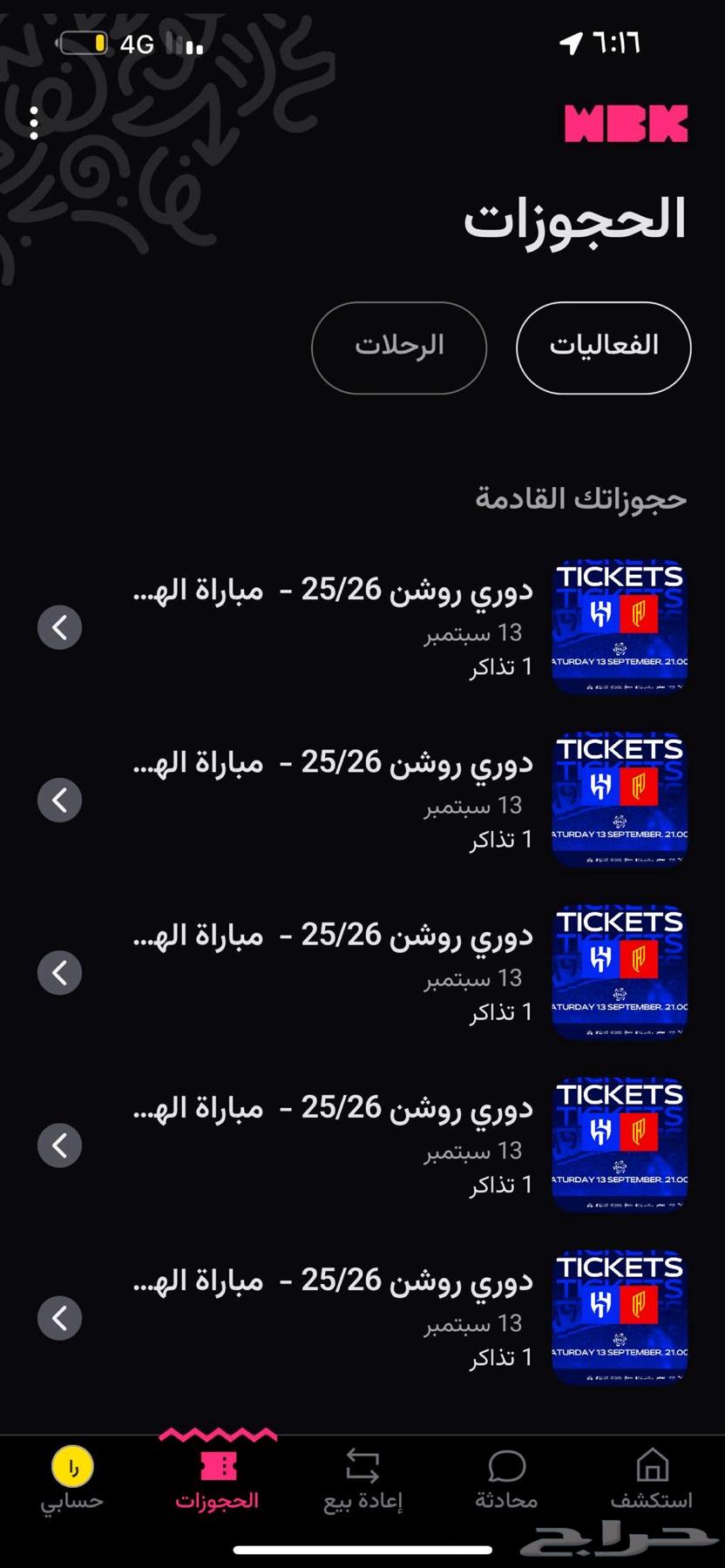The image size is (725, 1568).
Task: Open the chat (محادثة) icon
Action: point(506,1472)
